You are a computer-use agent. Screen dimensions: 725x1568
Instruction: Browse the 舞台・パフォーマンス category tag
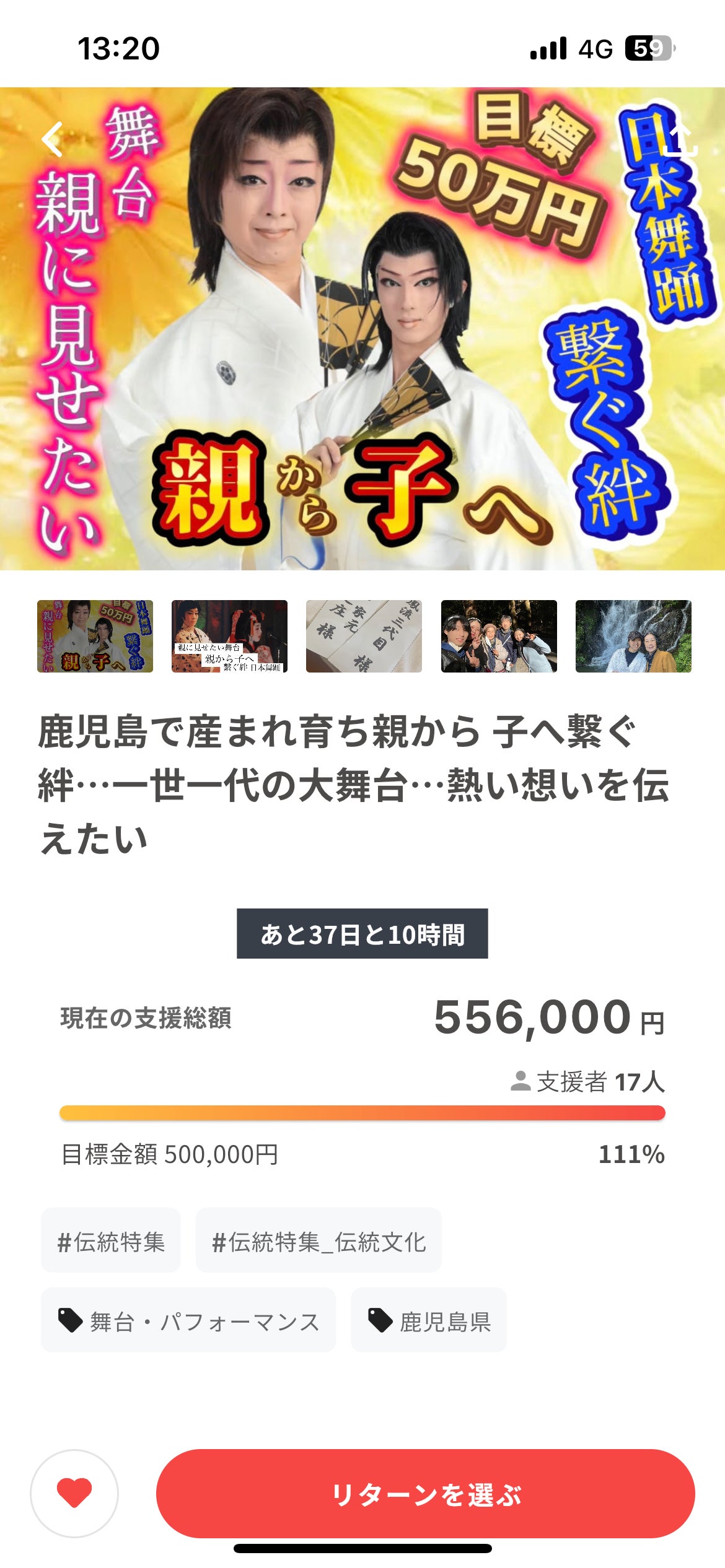click(x=188, y=1321)
